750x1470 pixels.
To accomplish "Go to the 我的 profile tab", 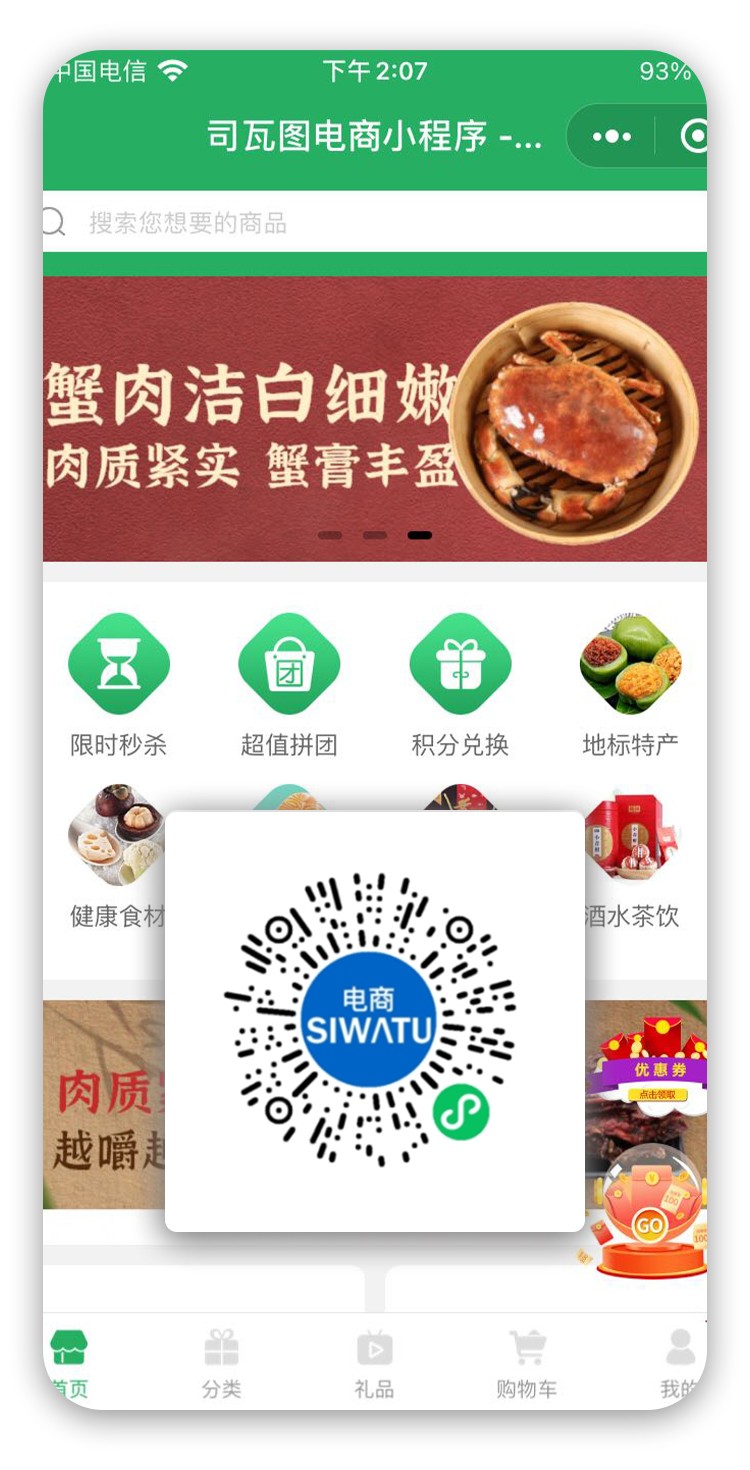I will point(678,1360).
